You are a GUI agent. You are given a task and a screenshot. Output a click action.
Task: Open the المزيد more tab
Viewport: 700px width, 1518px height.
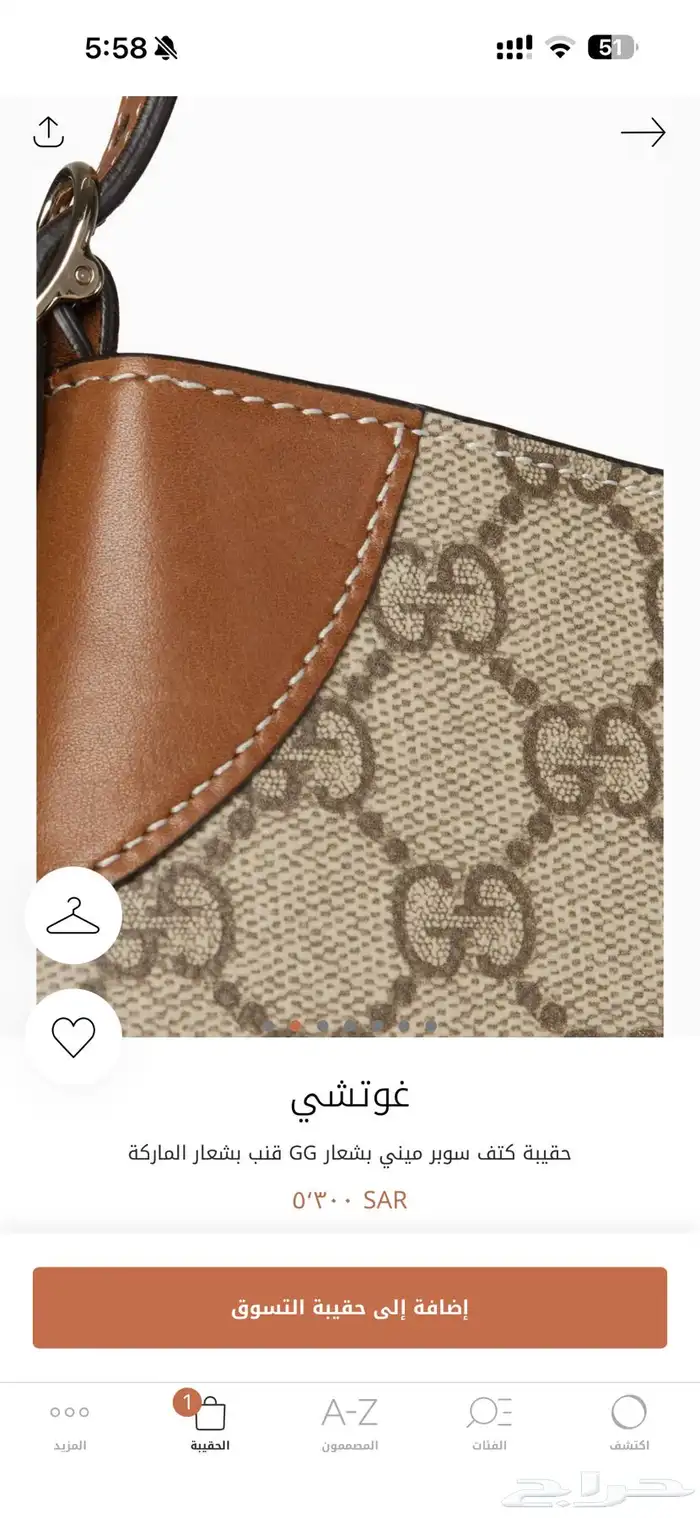[70, 1423]
